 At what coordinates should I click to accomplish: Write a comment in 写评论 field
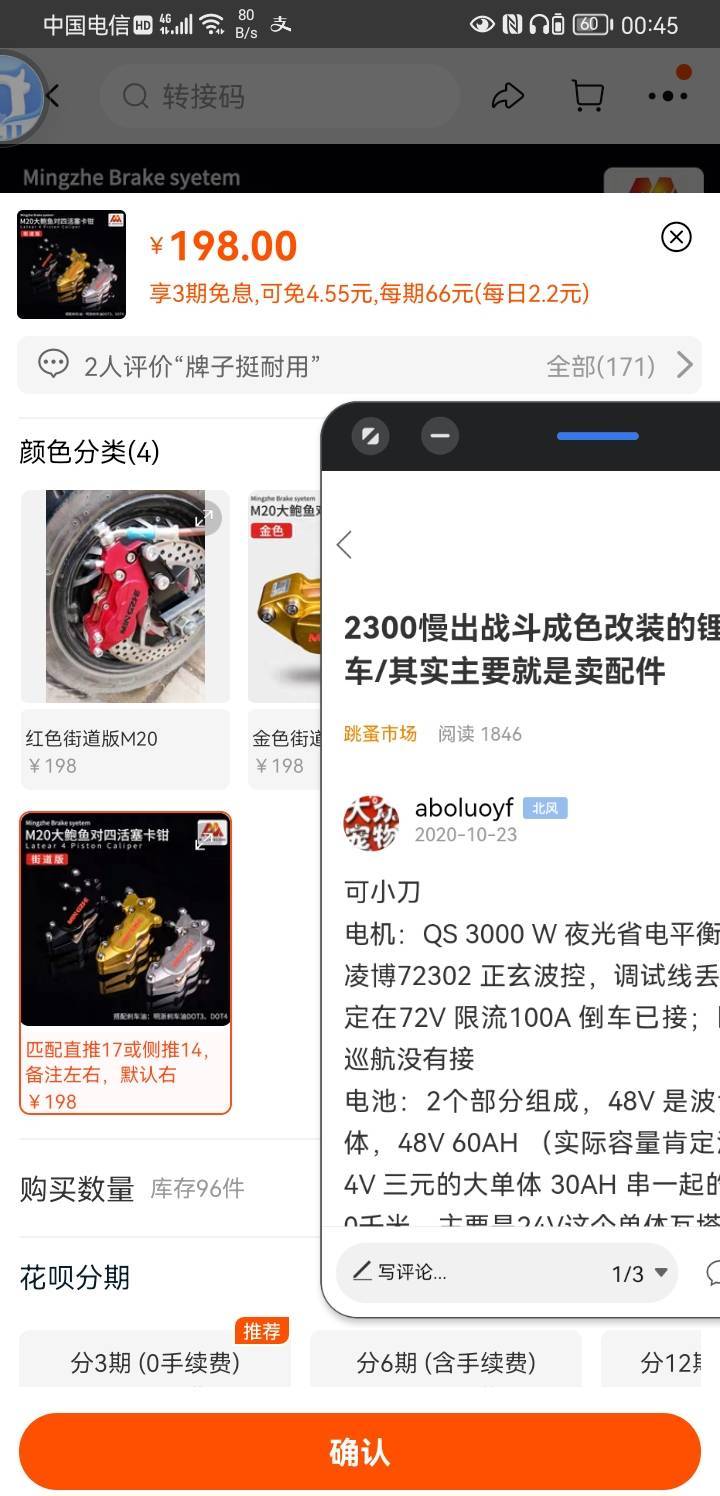(x=412, y=1272)
